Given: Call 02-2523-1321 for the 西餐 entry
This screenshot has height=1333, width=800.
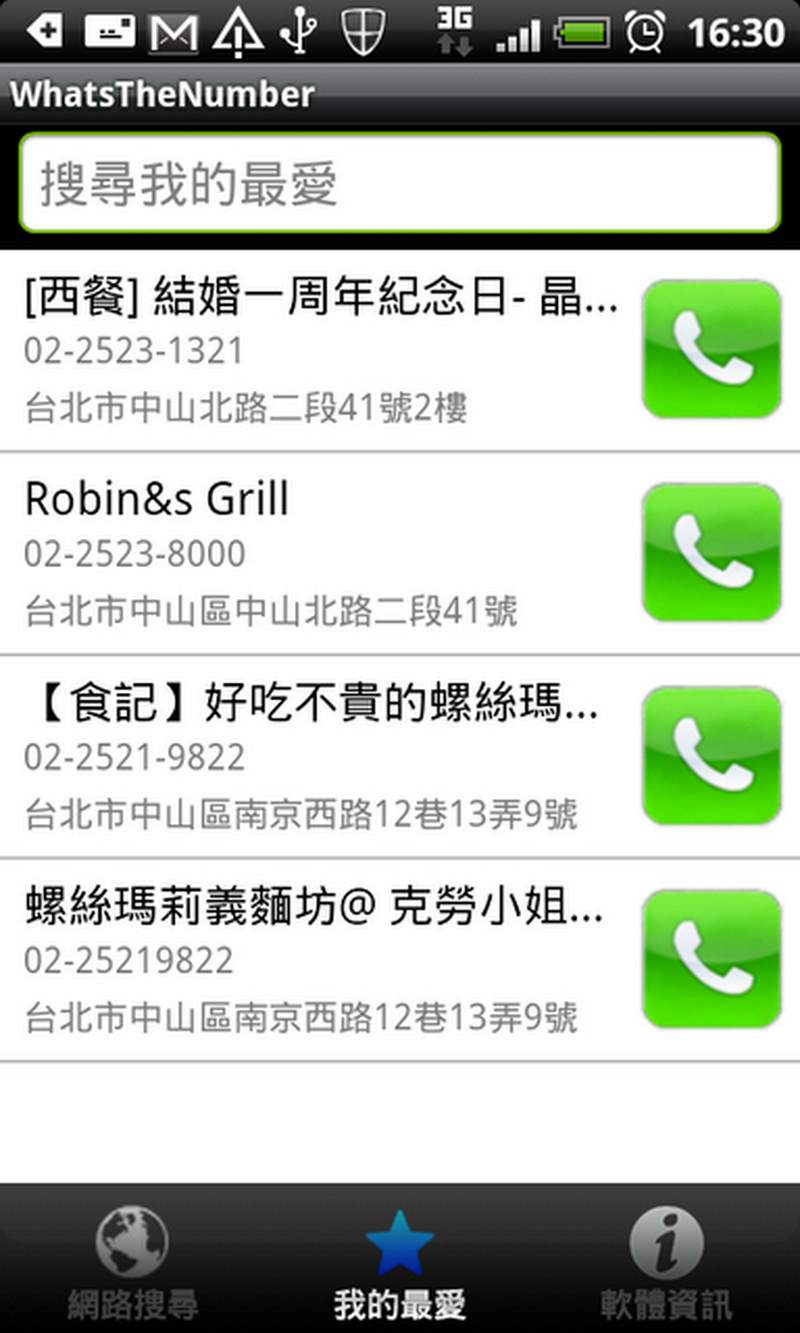Looking at the screenshot, I should [x=711, y=349].
